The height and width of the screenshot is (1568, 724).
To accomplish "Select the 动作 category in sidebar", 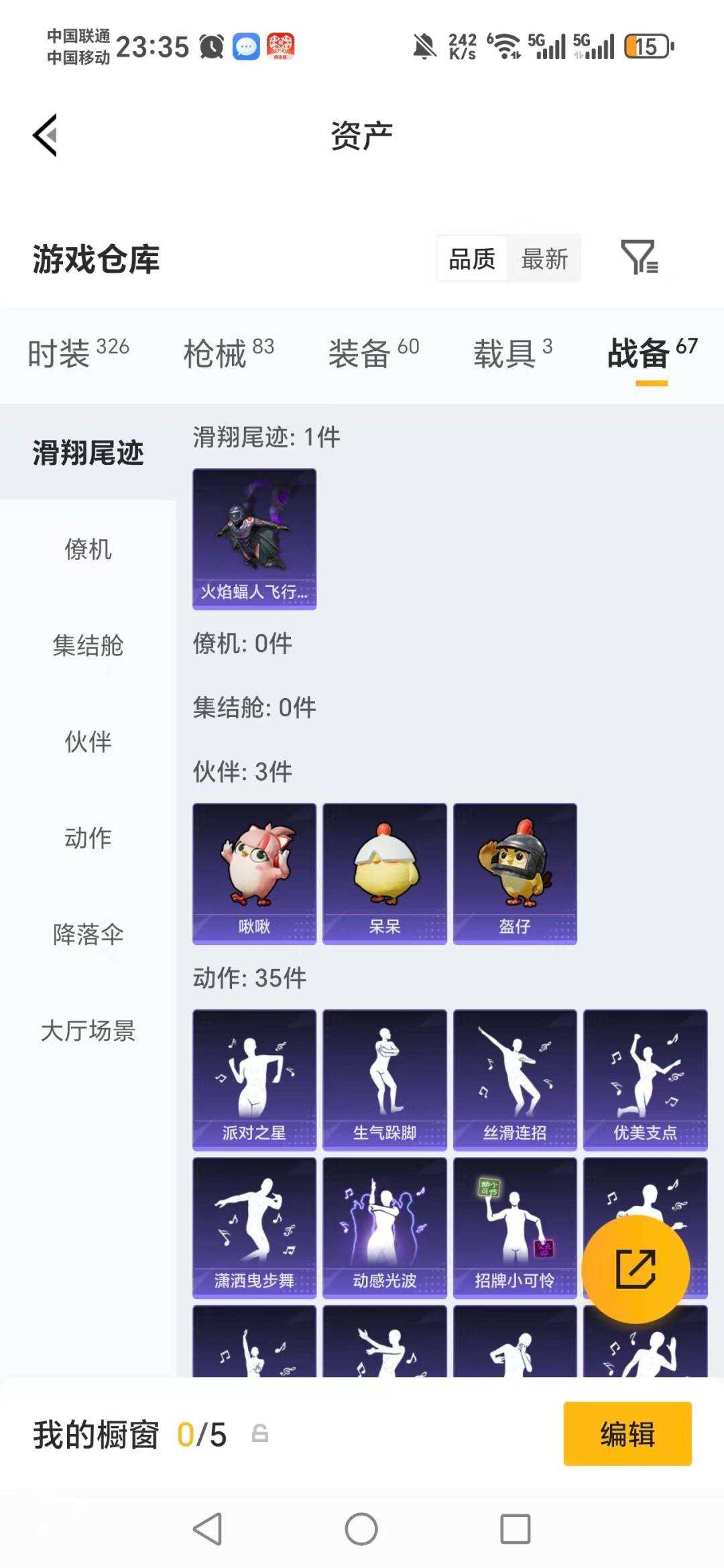I will [89, 837].
